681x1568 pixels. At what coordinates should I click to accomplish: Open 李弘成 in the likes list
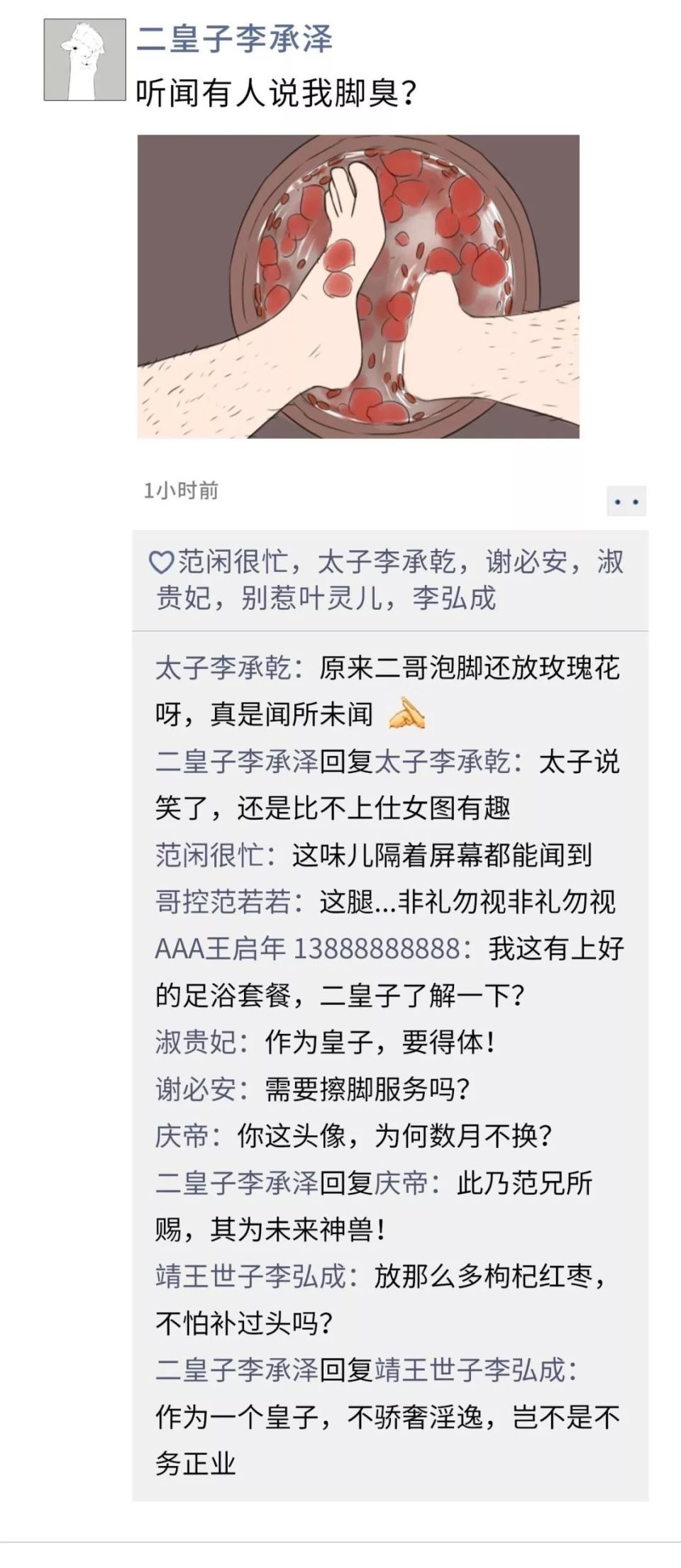click(x=454, y=599)
